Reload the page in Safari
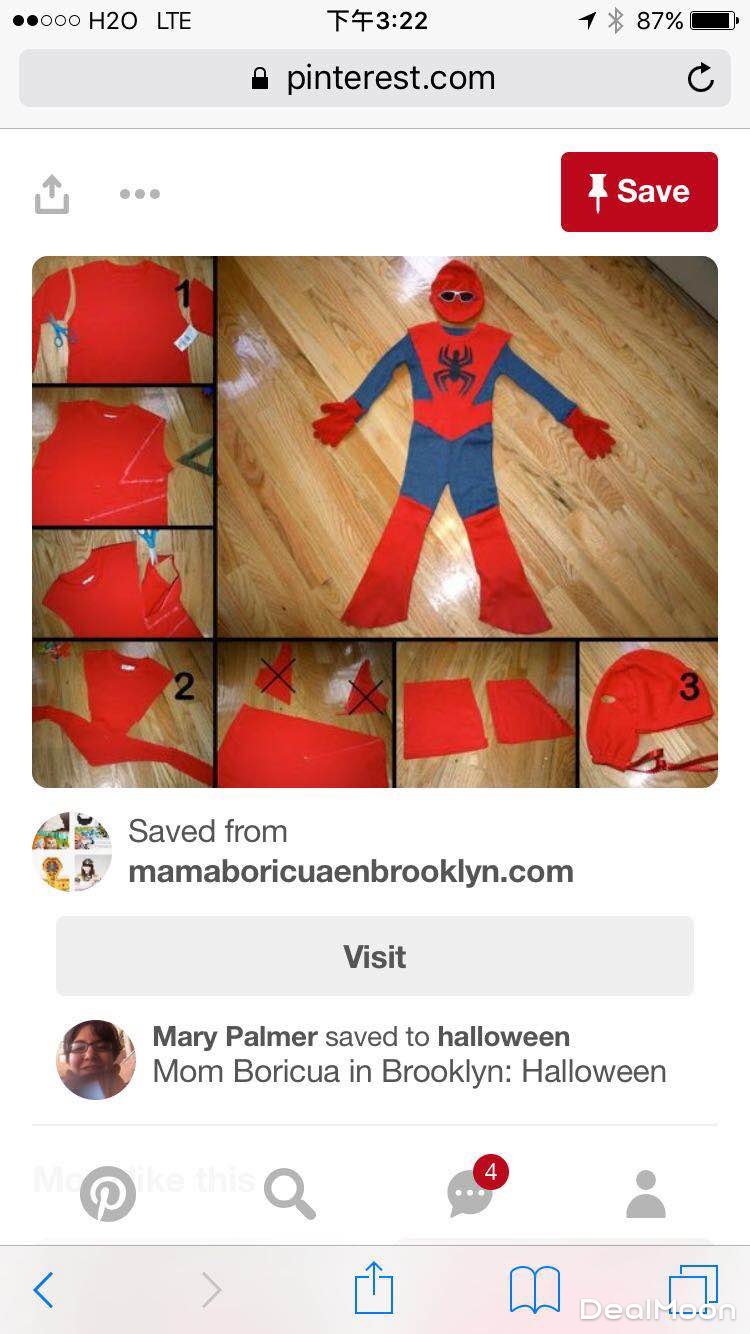The image size is (750, 1334). click(x=700, y=78)
